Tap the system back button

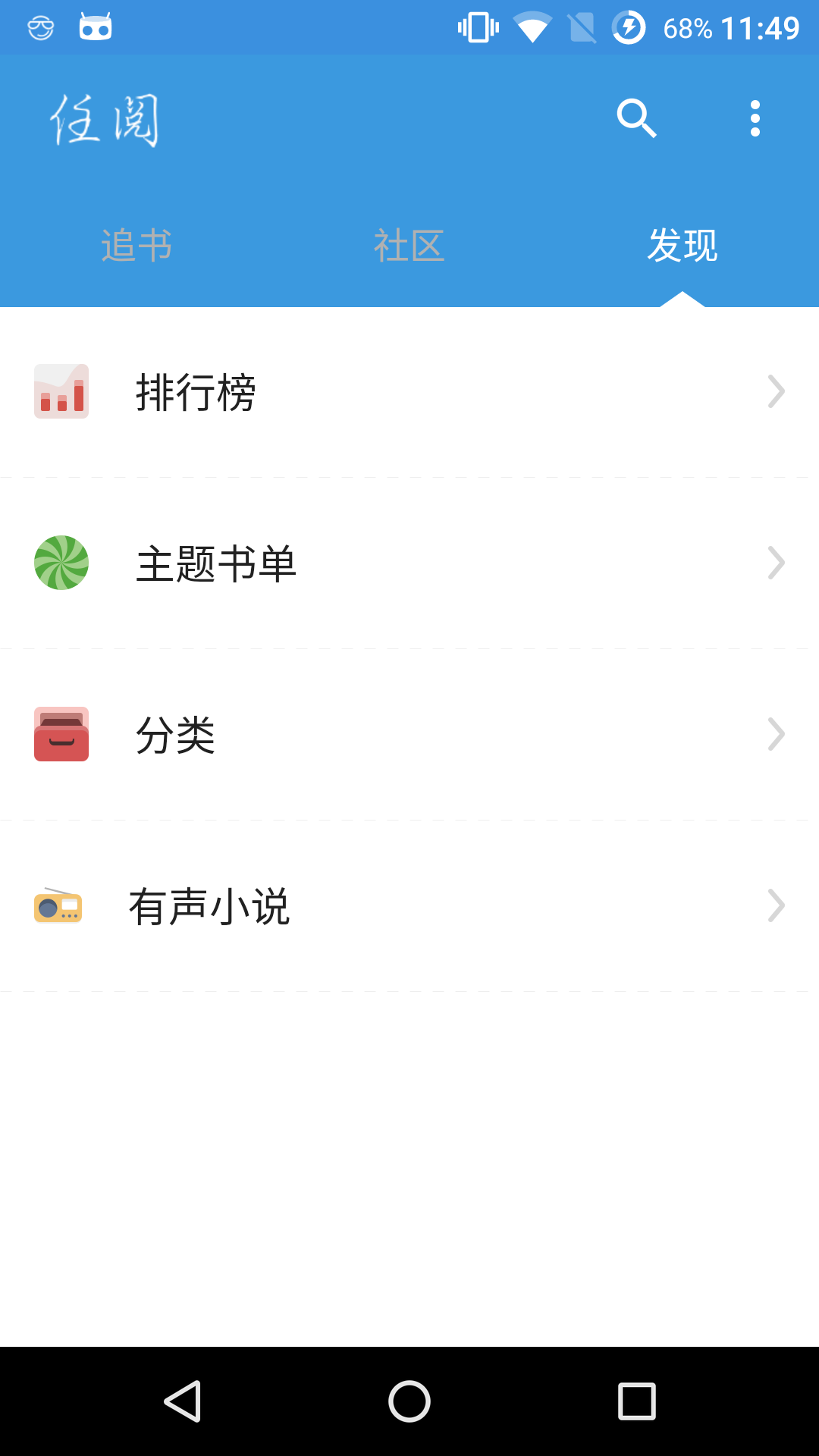tap(183, 1401)
